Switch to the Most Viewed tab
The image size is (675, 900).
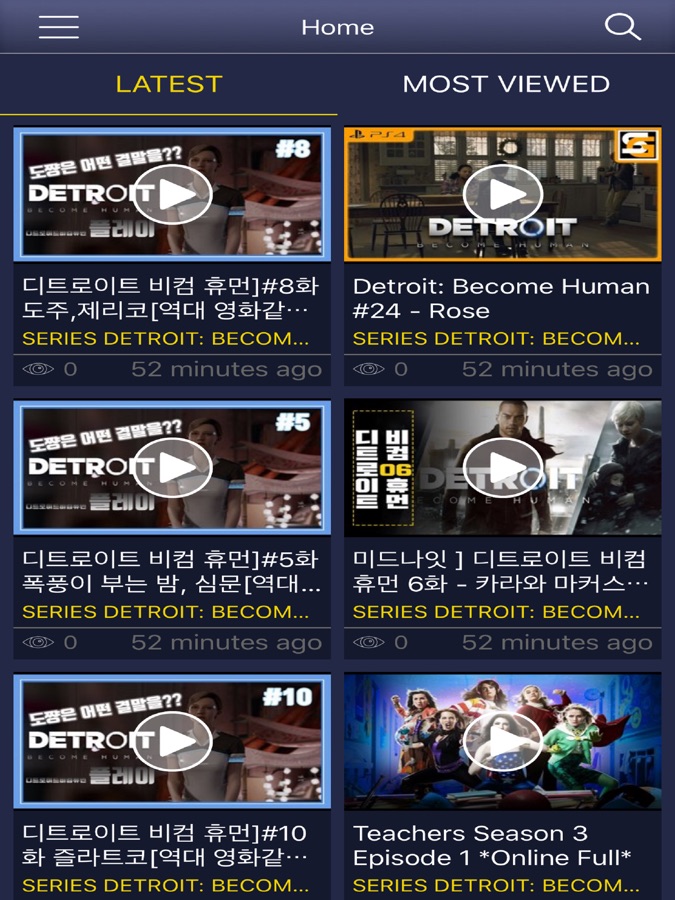pyautogui.click(x=506, y=84)
